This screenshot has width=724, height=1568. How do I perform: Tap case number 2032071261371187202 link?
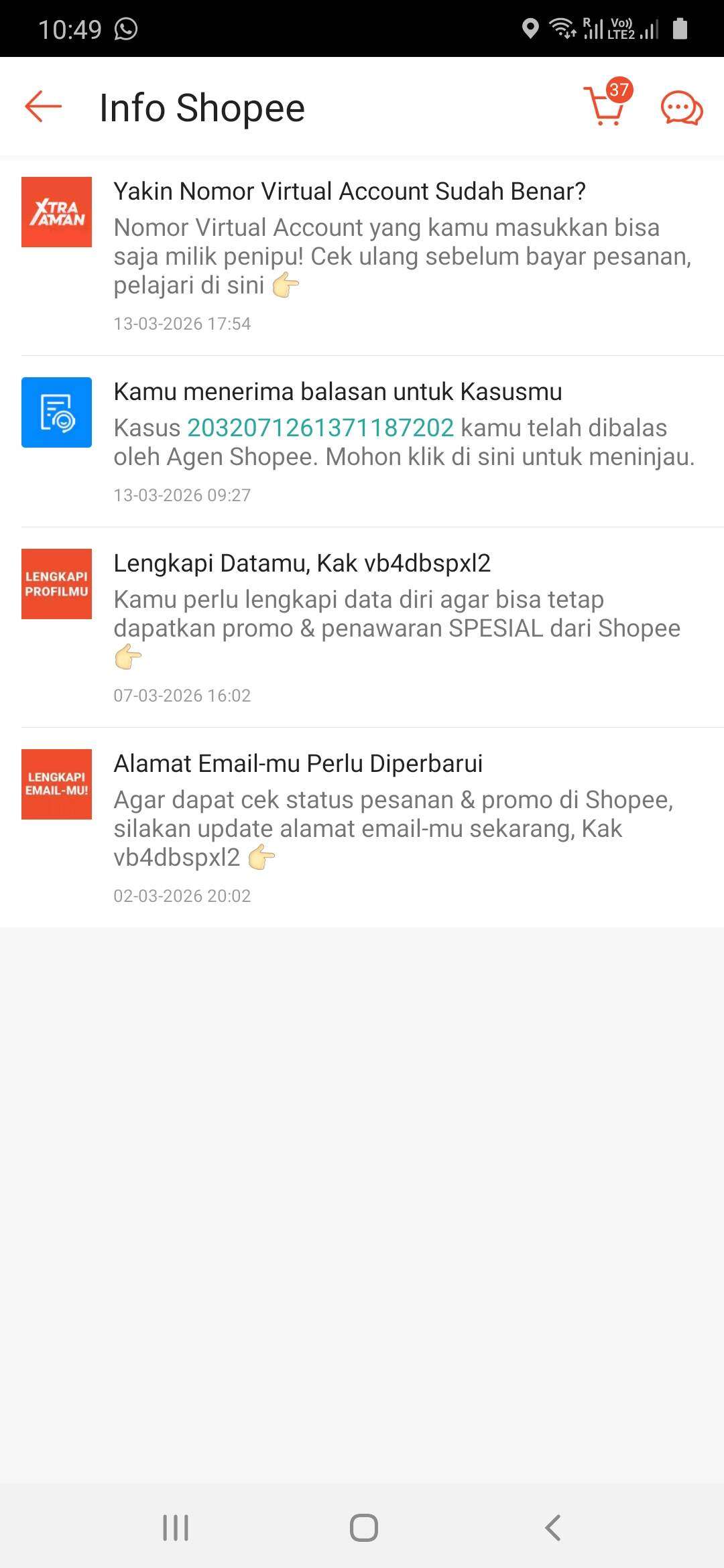pos(320,428)
